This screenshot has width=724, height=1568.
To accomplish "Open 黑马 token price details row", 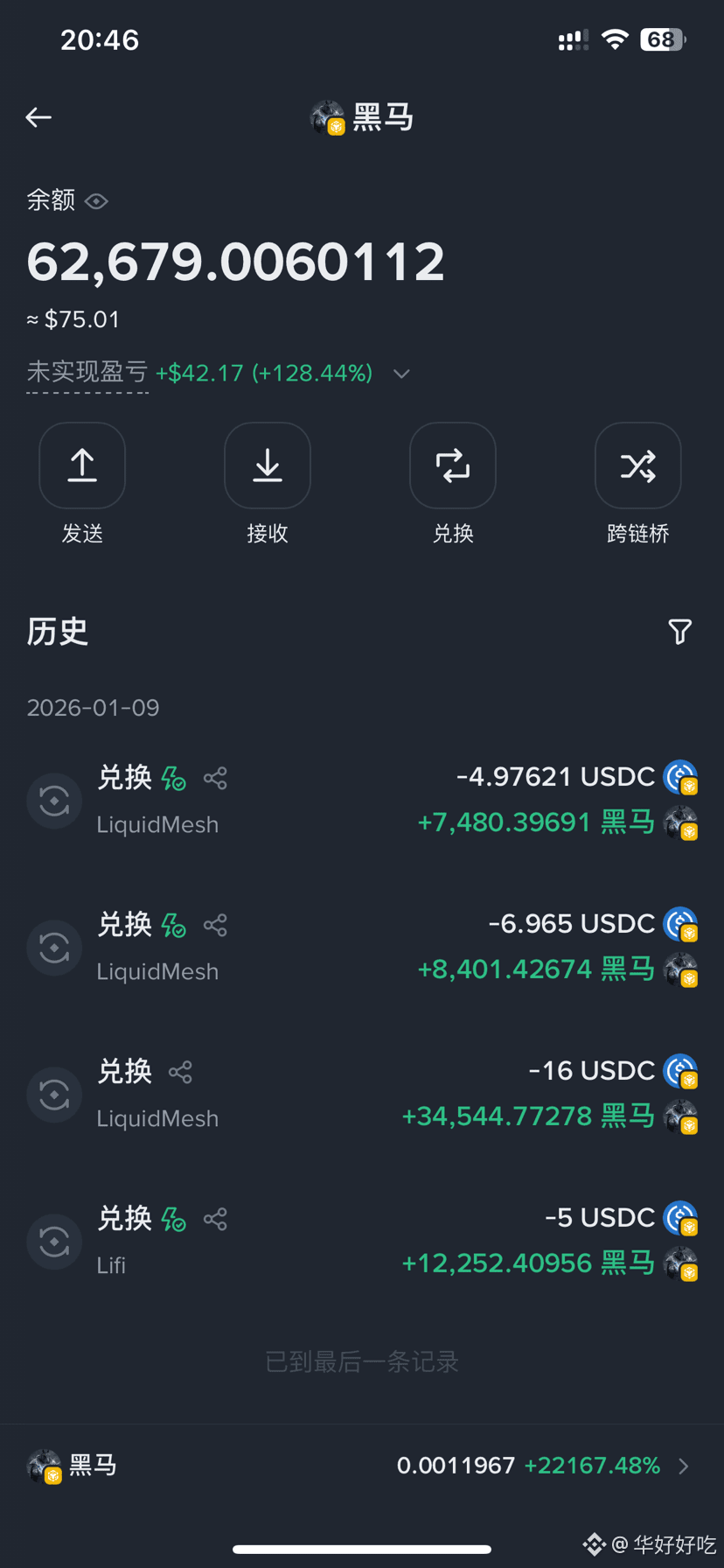I will tap(362, 1466).
